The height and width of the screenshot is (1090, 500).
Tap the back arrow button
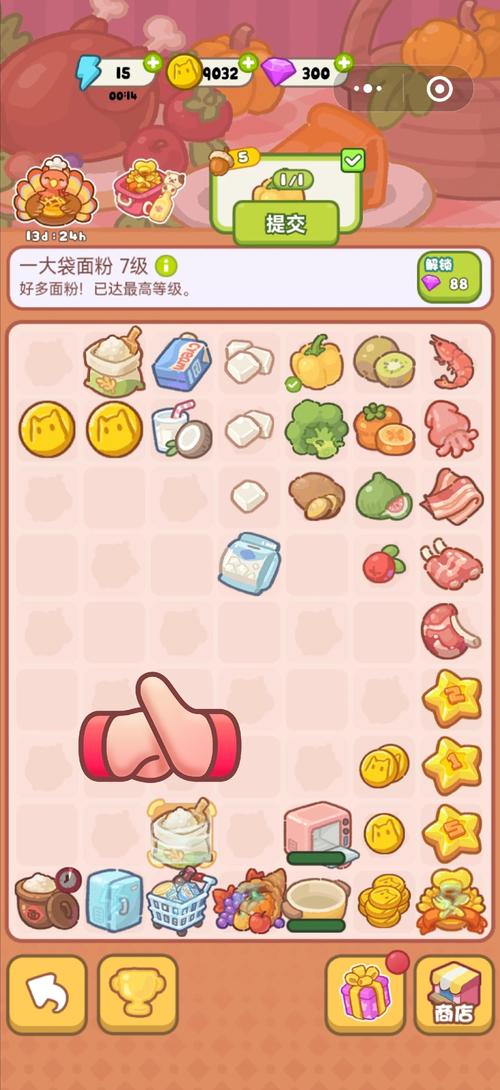(47, 994)
